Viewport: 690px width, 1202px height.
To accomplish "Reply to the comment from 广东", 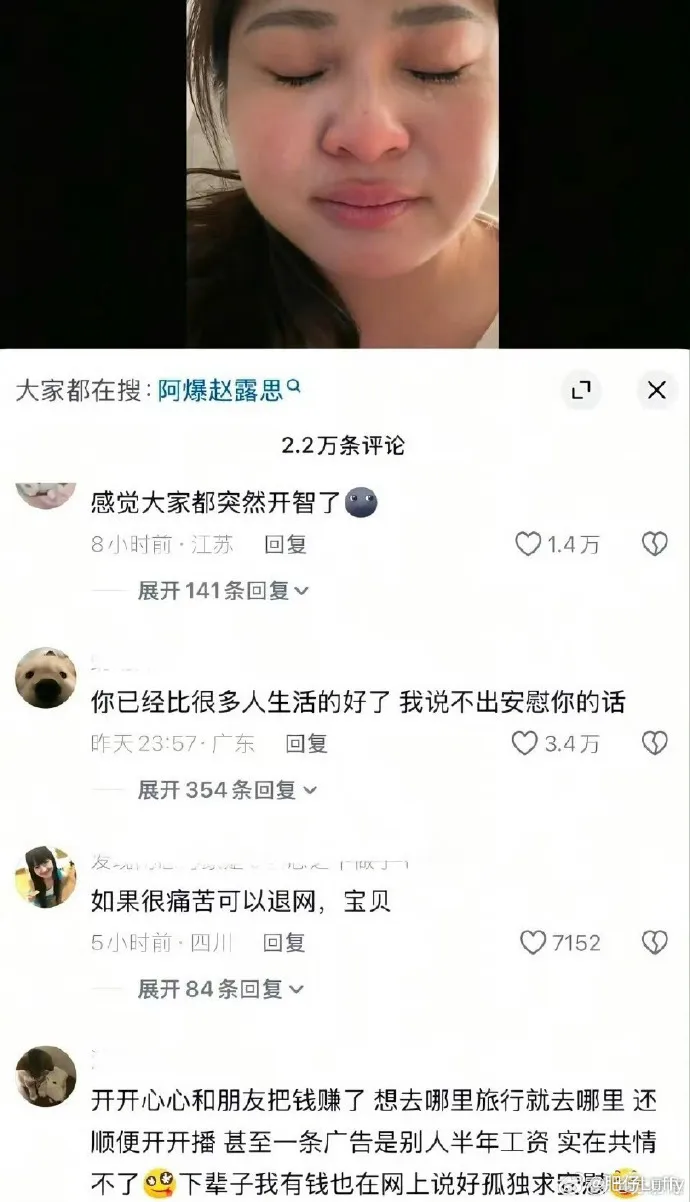I will [x=306, y=743].
